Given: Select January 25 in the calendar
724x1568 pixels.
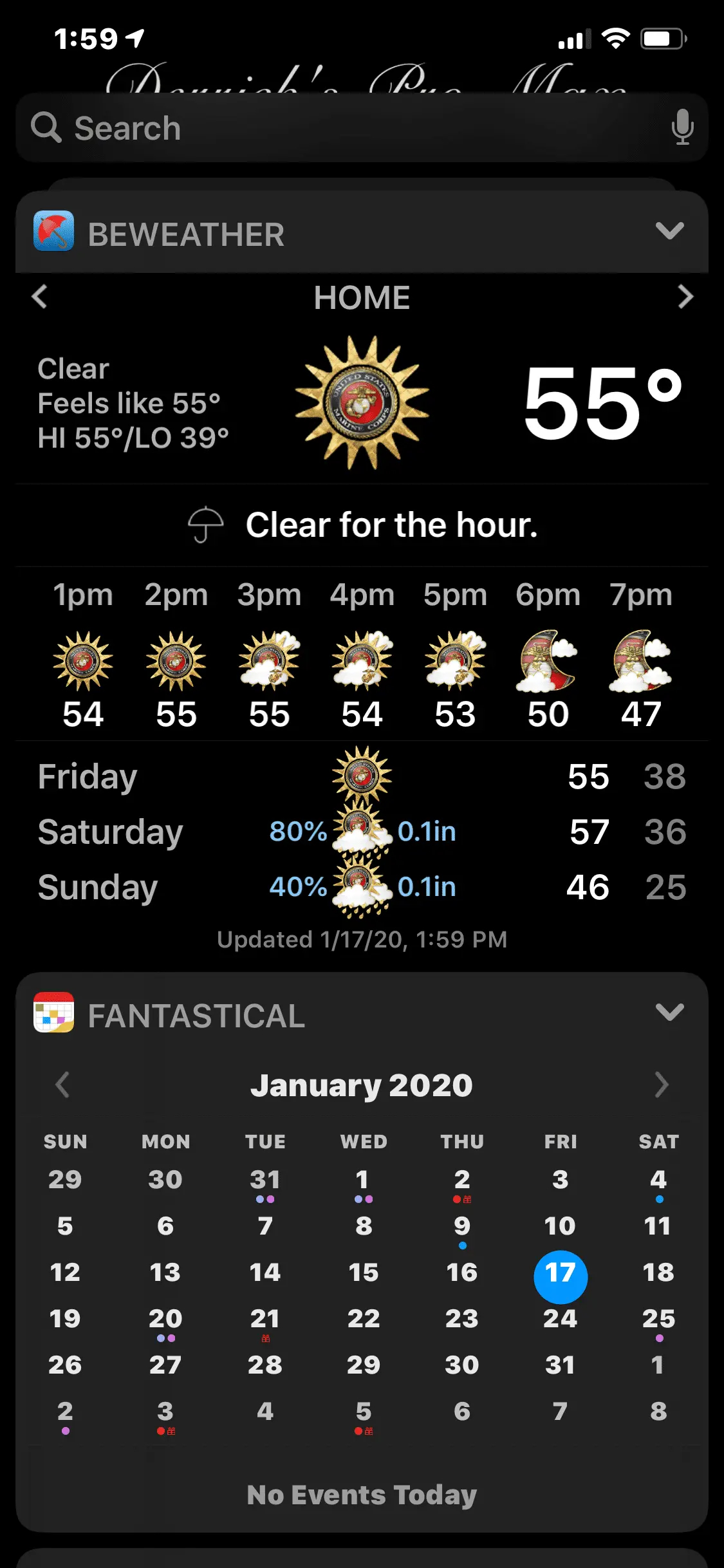Looking at the screenshot, I should pos(658,1319).
